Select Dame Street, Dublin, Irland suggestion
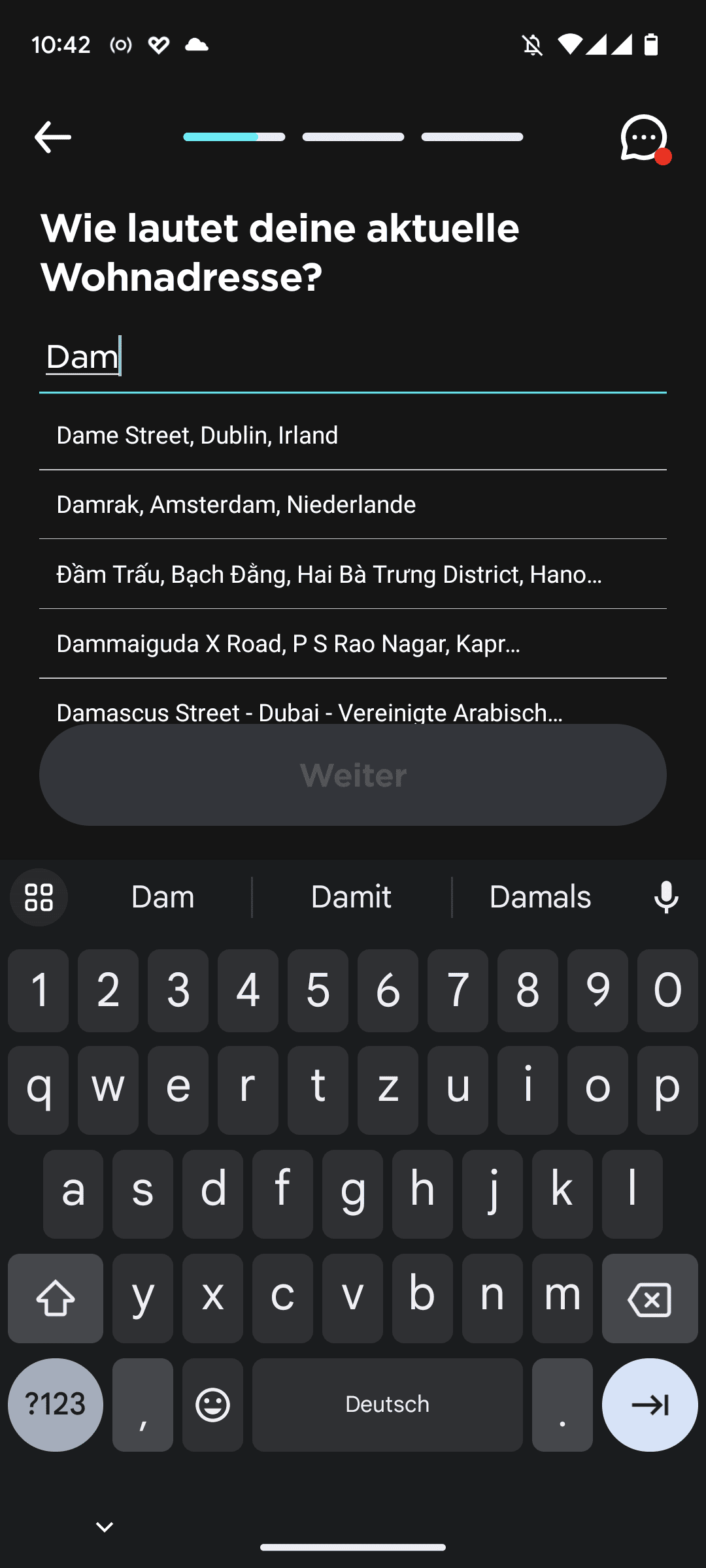The image size is (706, 1568). click(353, 436)
